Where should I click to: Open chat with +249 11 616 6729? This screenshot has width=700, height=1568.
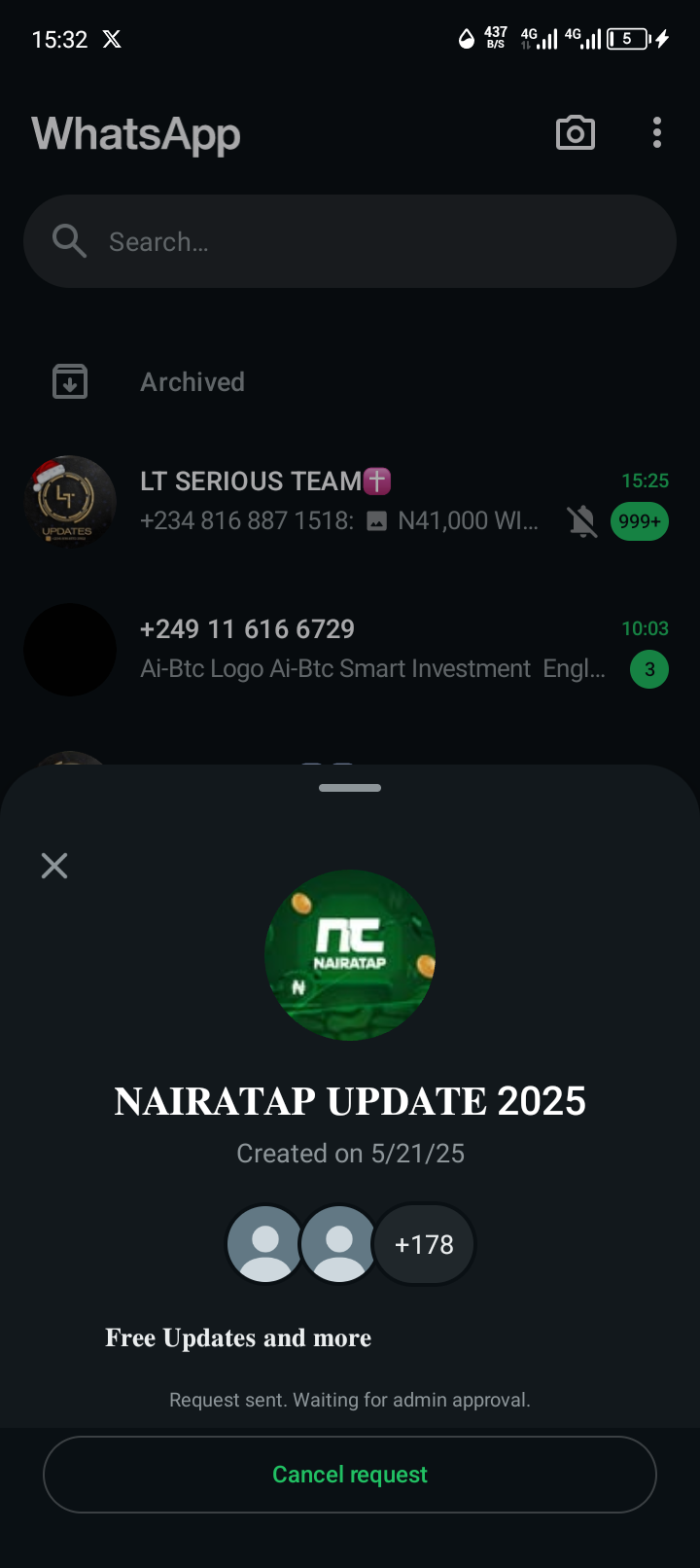(x=340, y=649)
